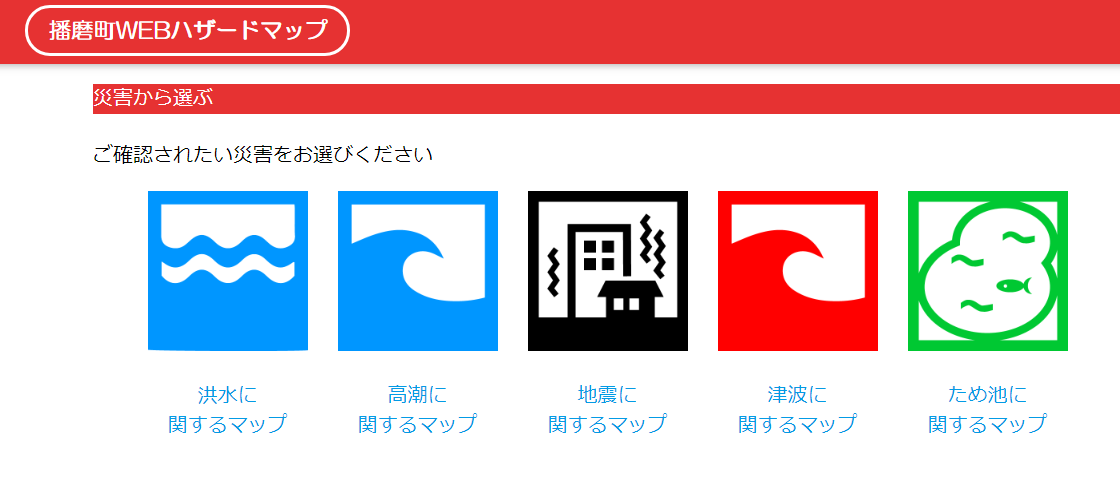Open the ため池に関するマップ link

[x=987, y=409]
